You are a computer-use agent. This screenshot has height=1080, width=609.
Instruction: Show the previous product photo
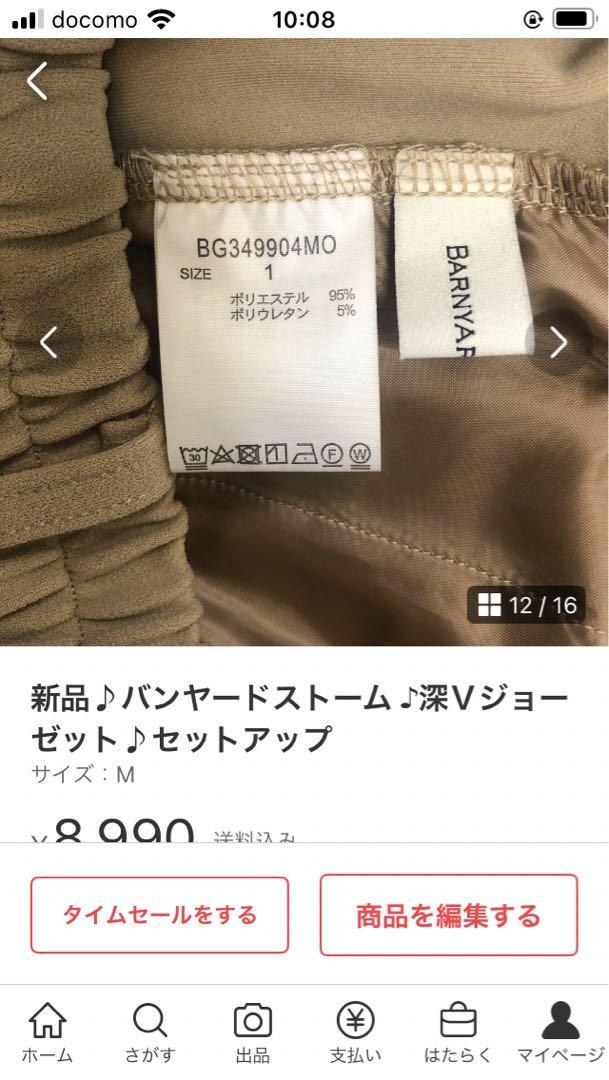(x=48, y=342)
